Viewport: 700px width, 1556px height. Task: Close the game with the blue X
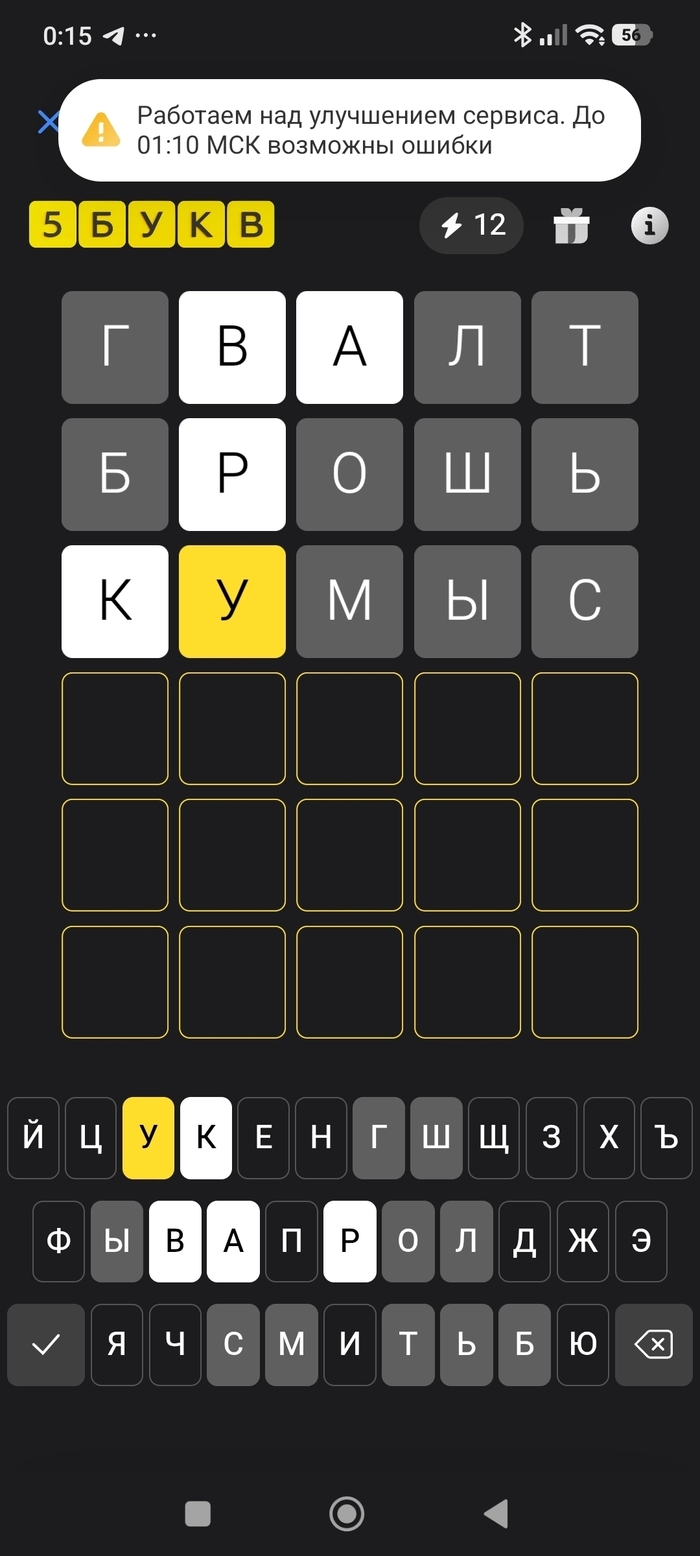pos(47,122)
